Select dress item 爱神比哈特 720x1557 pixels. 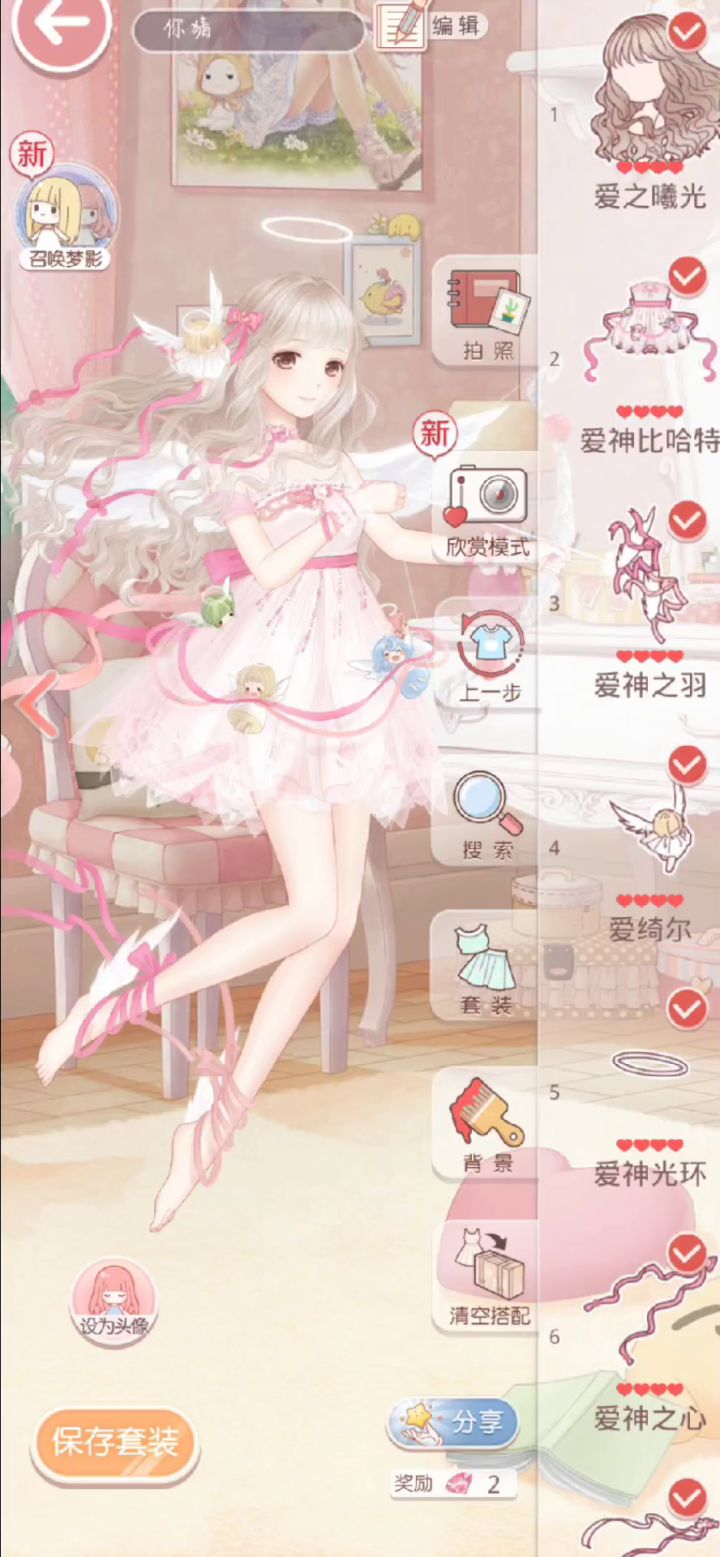click(x=650, y=355)
